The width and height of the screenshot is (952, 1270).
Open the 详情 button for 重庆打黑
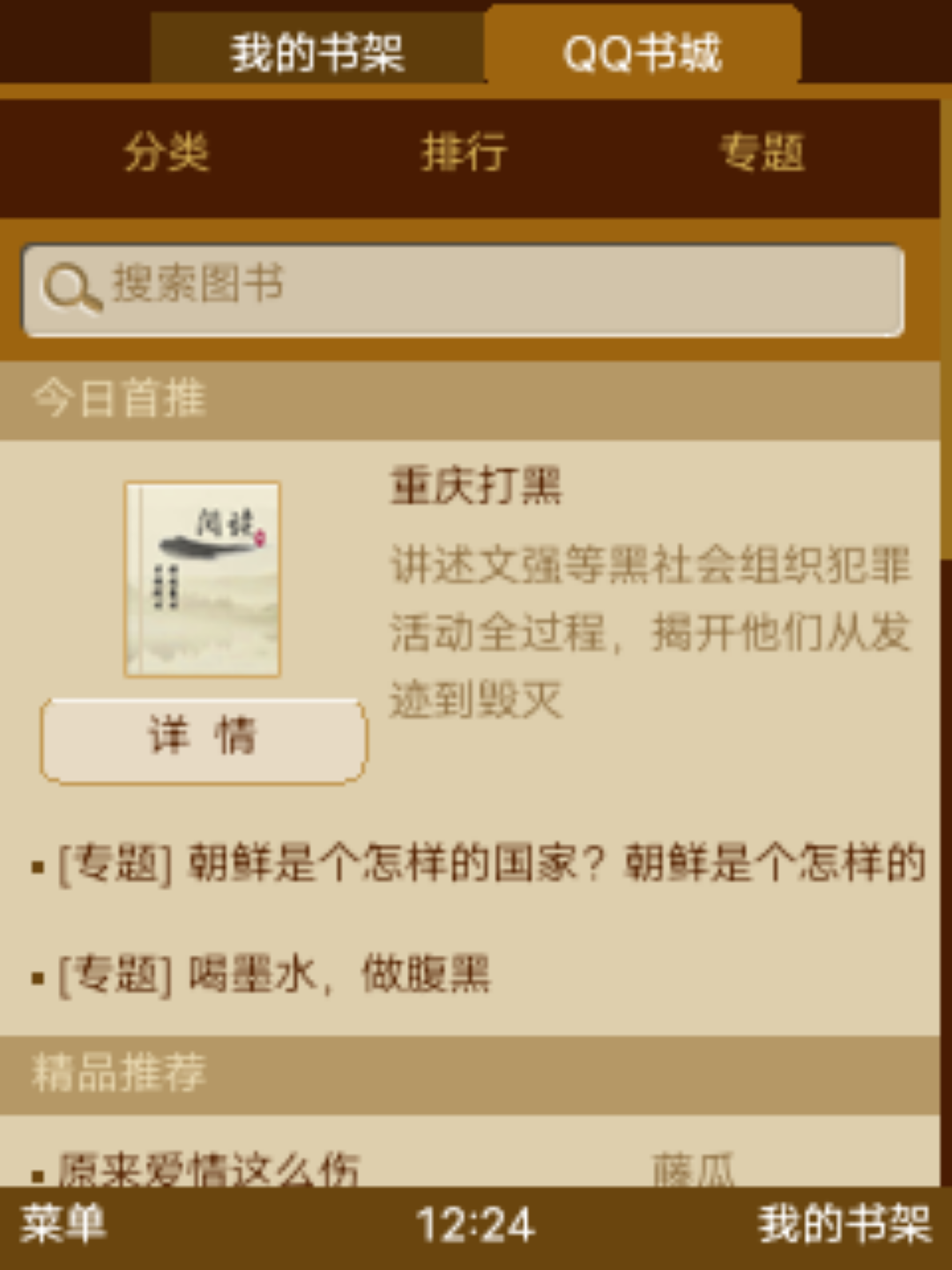pos(203,739)
